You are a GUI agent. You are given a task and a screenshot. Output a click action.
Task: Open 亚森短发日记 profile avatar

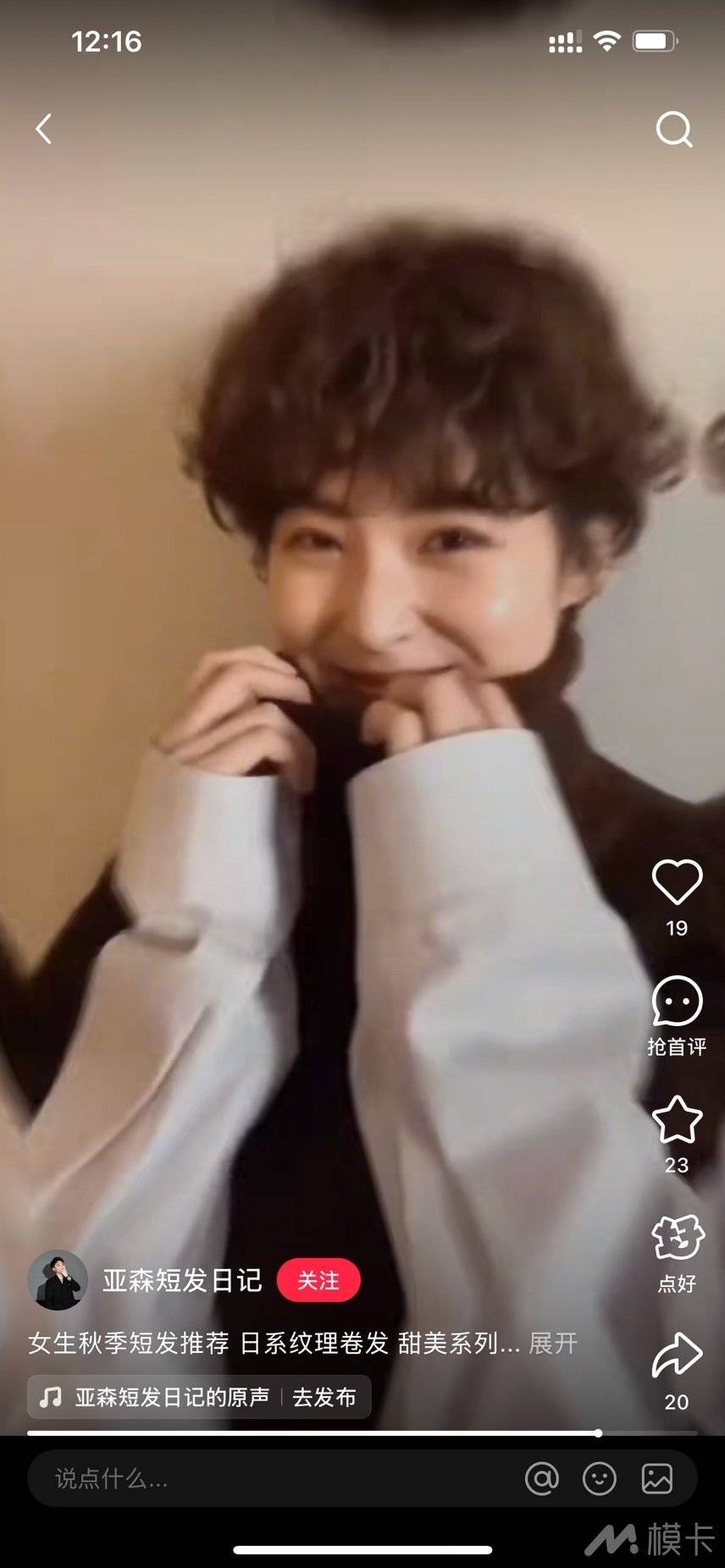(x=58, y=1279)
